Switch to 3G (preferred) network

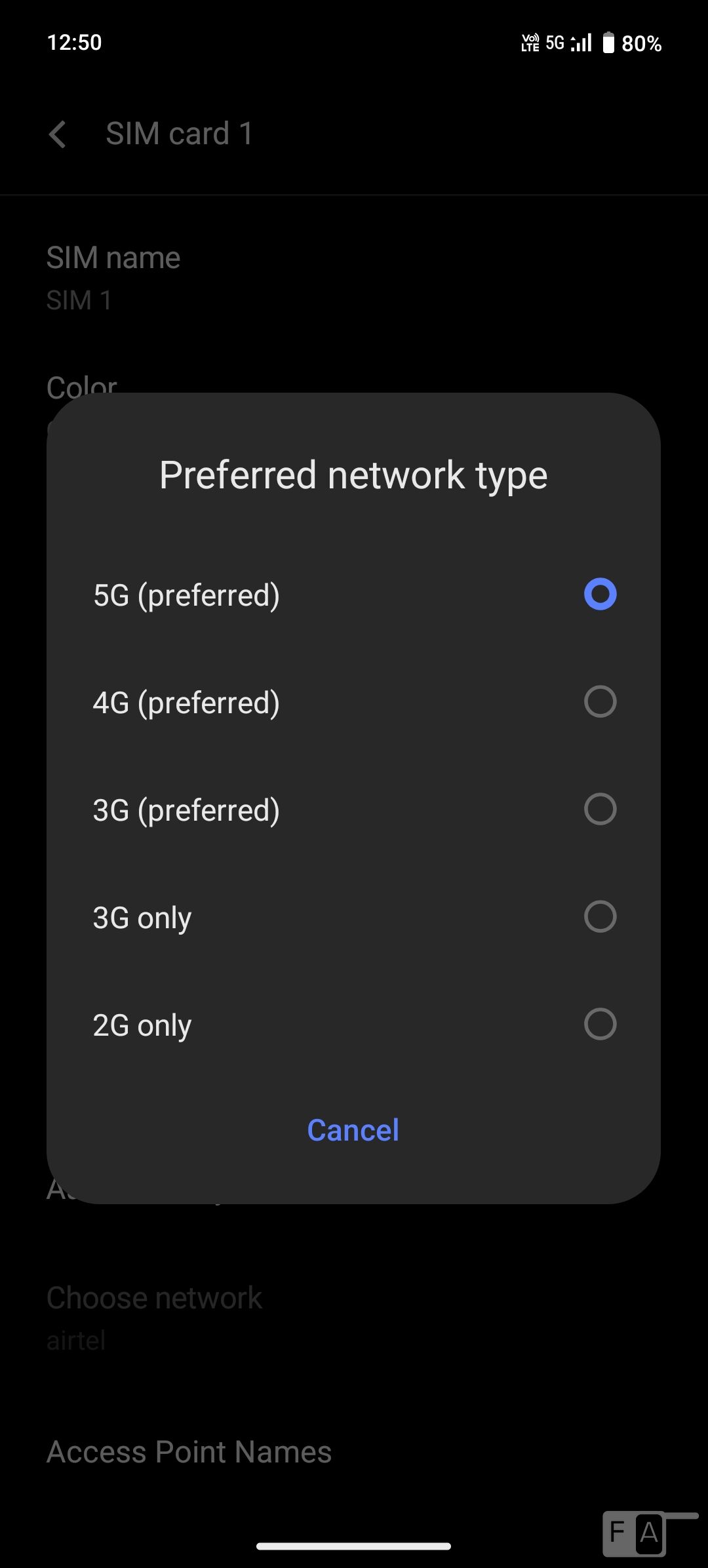pos(599,810)
